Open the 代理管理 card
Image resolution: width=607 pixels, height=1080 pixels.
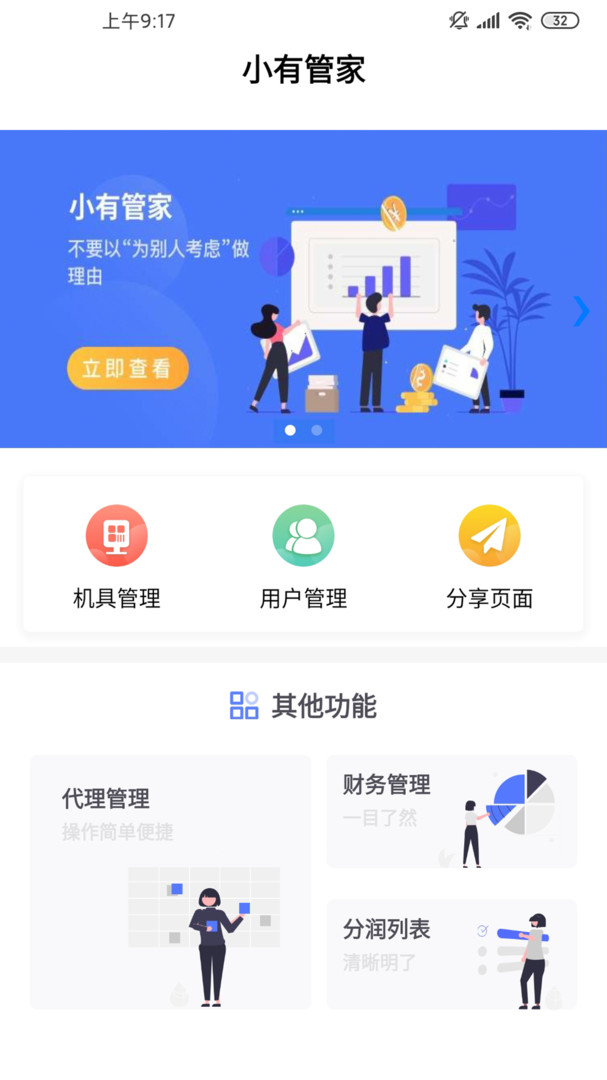(x=170, y=881)
